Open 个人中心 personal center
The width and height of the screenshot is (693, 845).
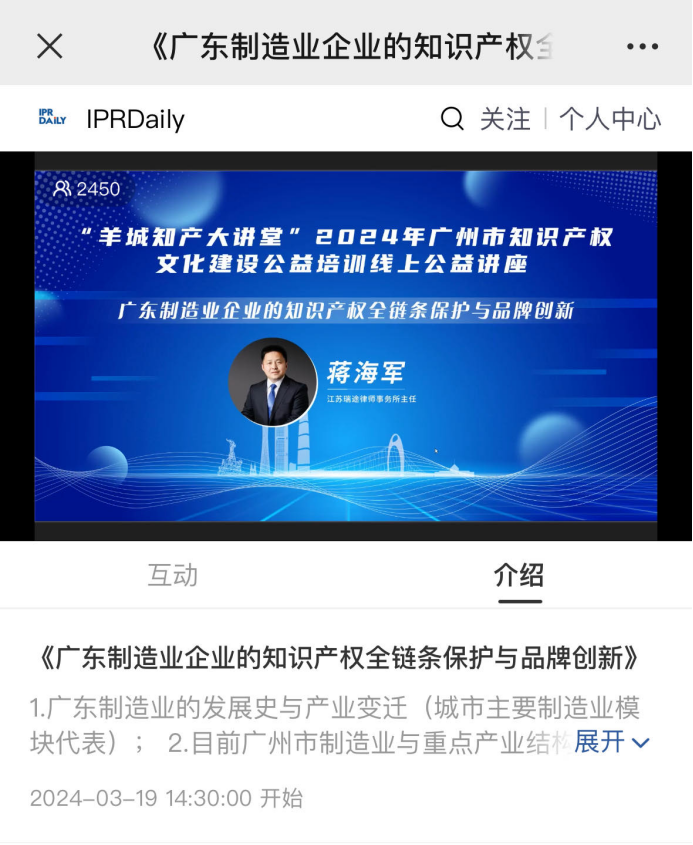coord(610,119)
